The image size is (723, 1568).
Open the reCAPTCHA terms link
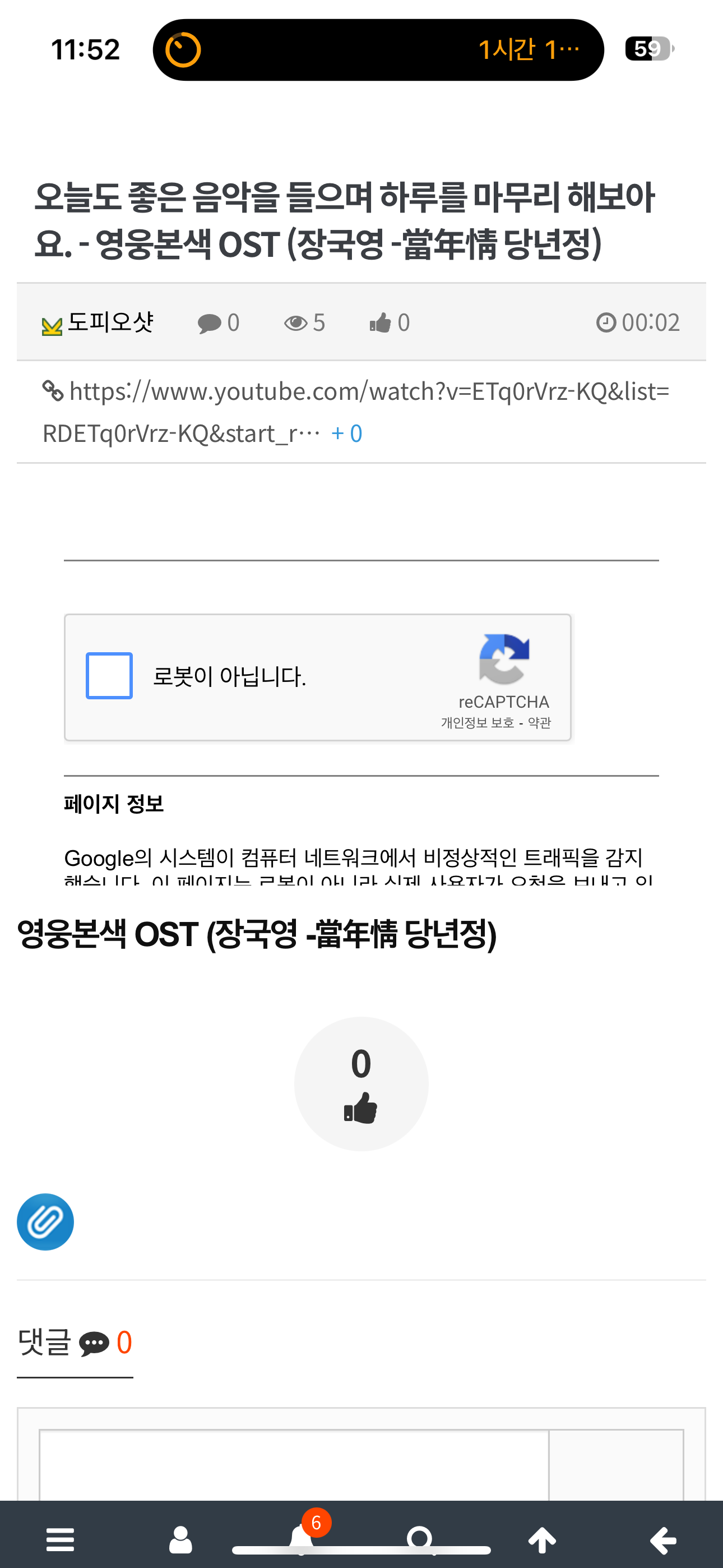point(539,722)
